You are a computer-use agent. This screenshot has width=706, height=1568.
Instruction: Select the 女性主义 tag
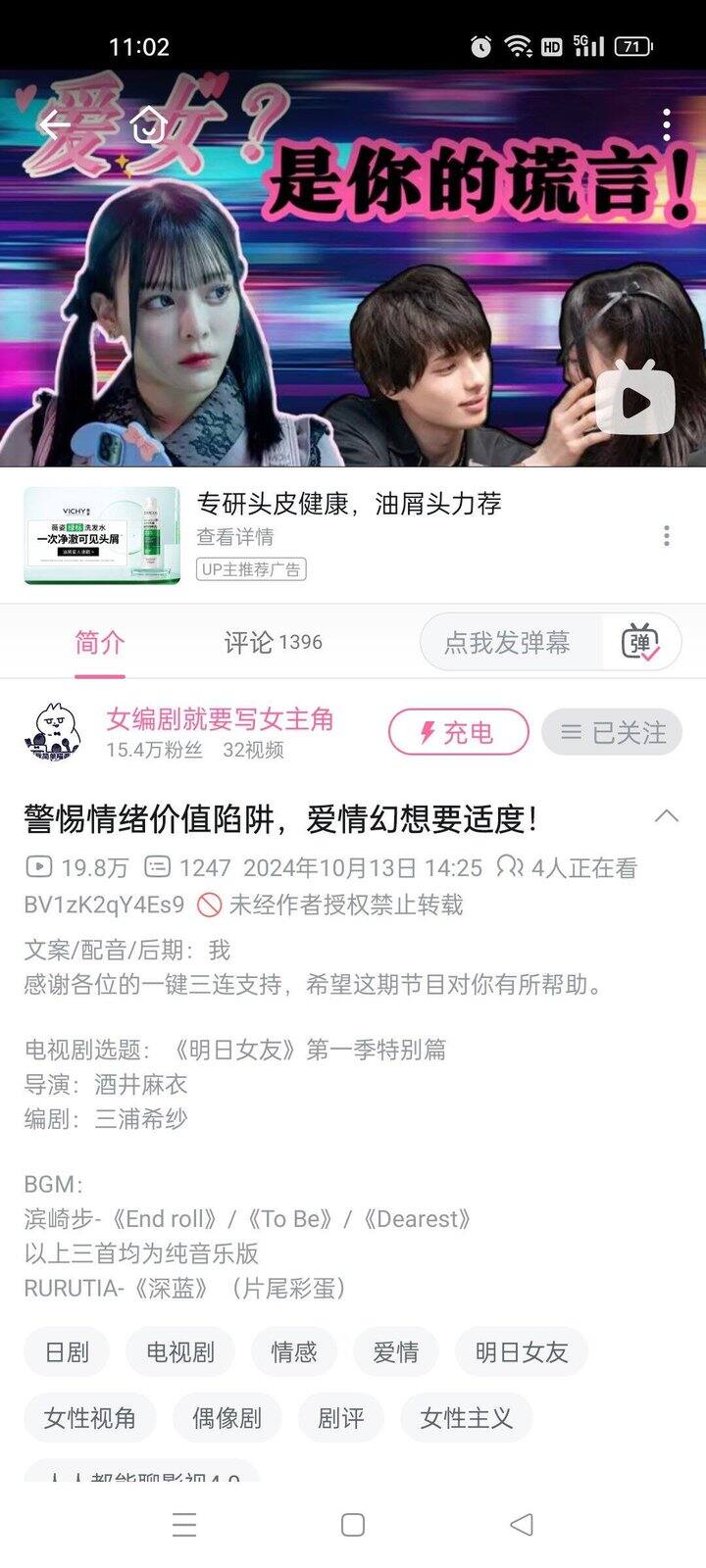(466, 1418)
